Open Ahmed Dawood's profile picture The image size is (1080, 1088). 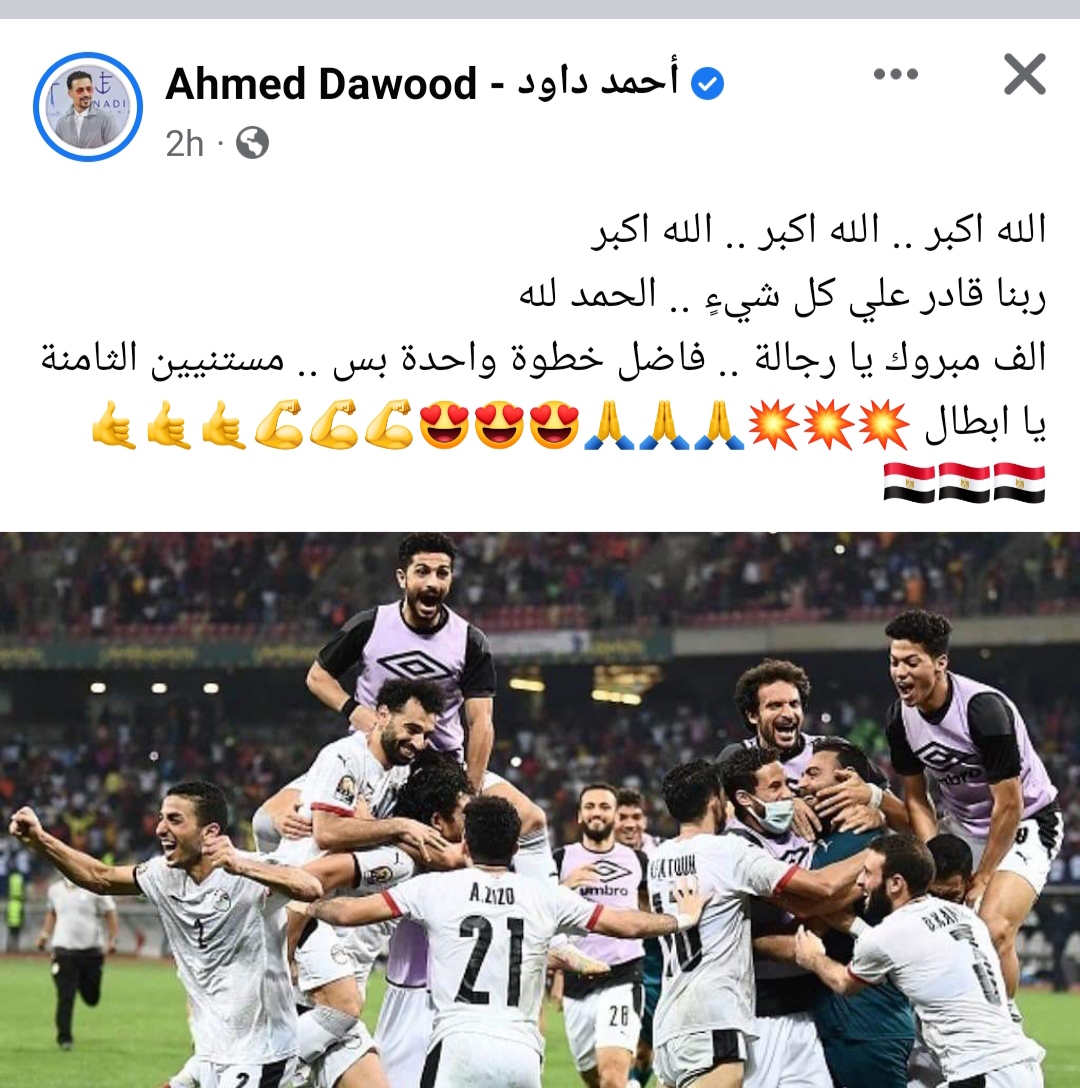coord(88,107)
